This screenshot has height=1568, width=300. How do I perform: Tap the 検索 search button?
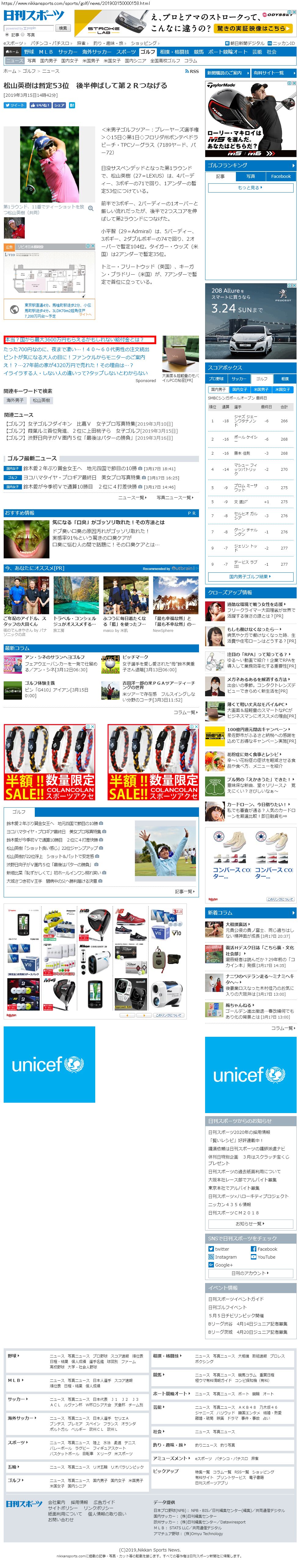pos(63,28)
